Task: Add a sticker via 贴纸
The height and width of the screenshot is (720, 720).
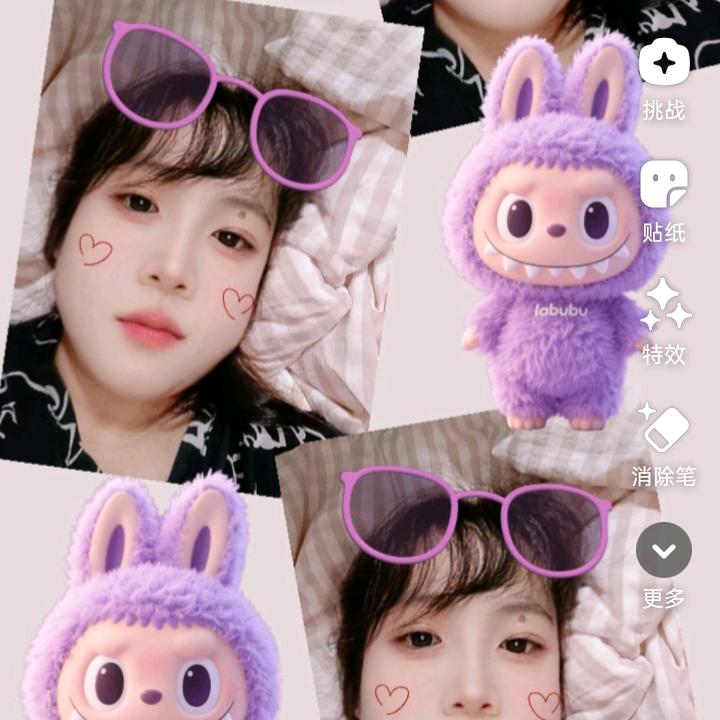Action: (664, 185)
